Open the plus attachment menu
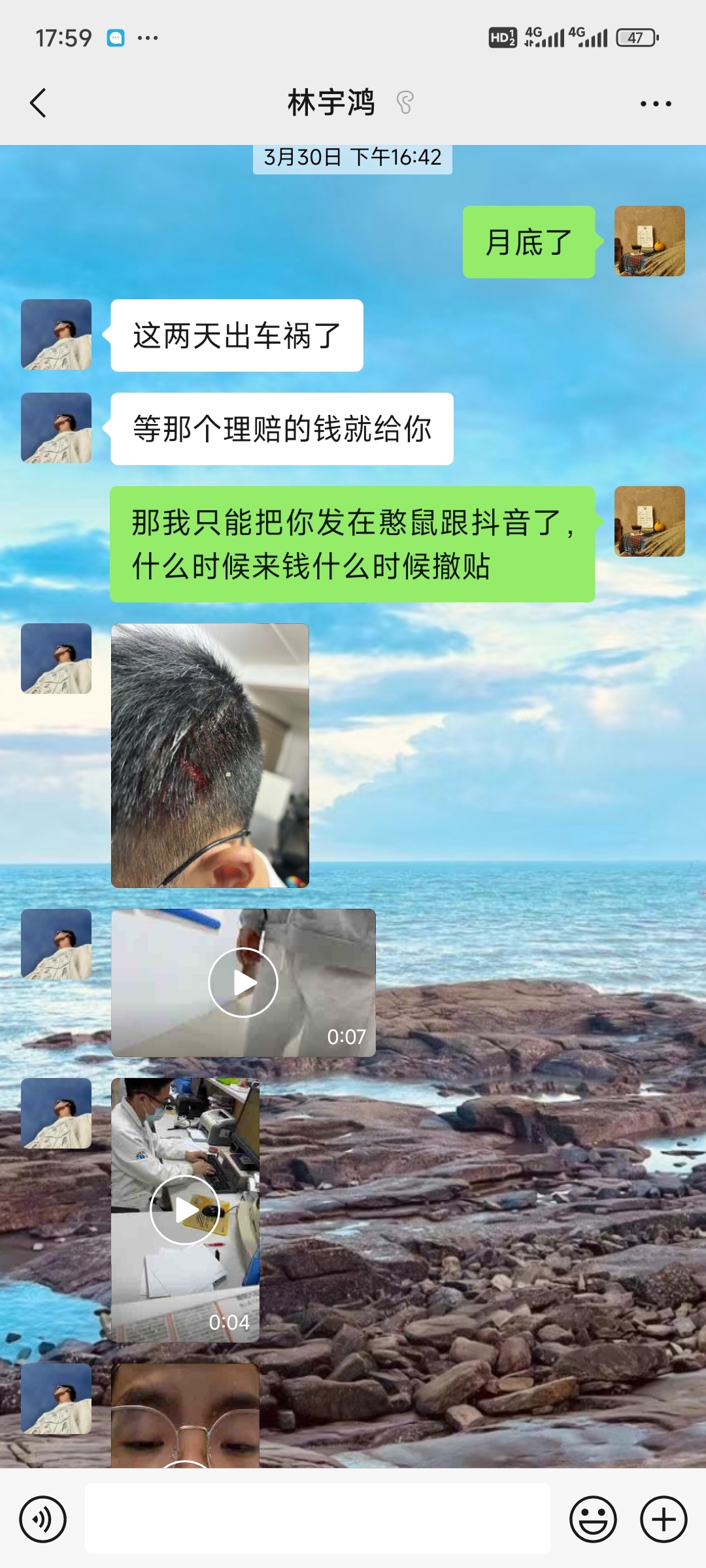Viewport: 706px width, 1568px height. click(663, 1519)
